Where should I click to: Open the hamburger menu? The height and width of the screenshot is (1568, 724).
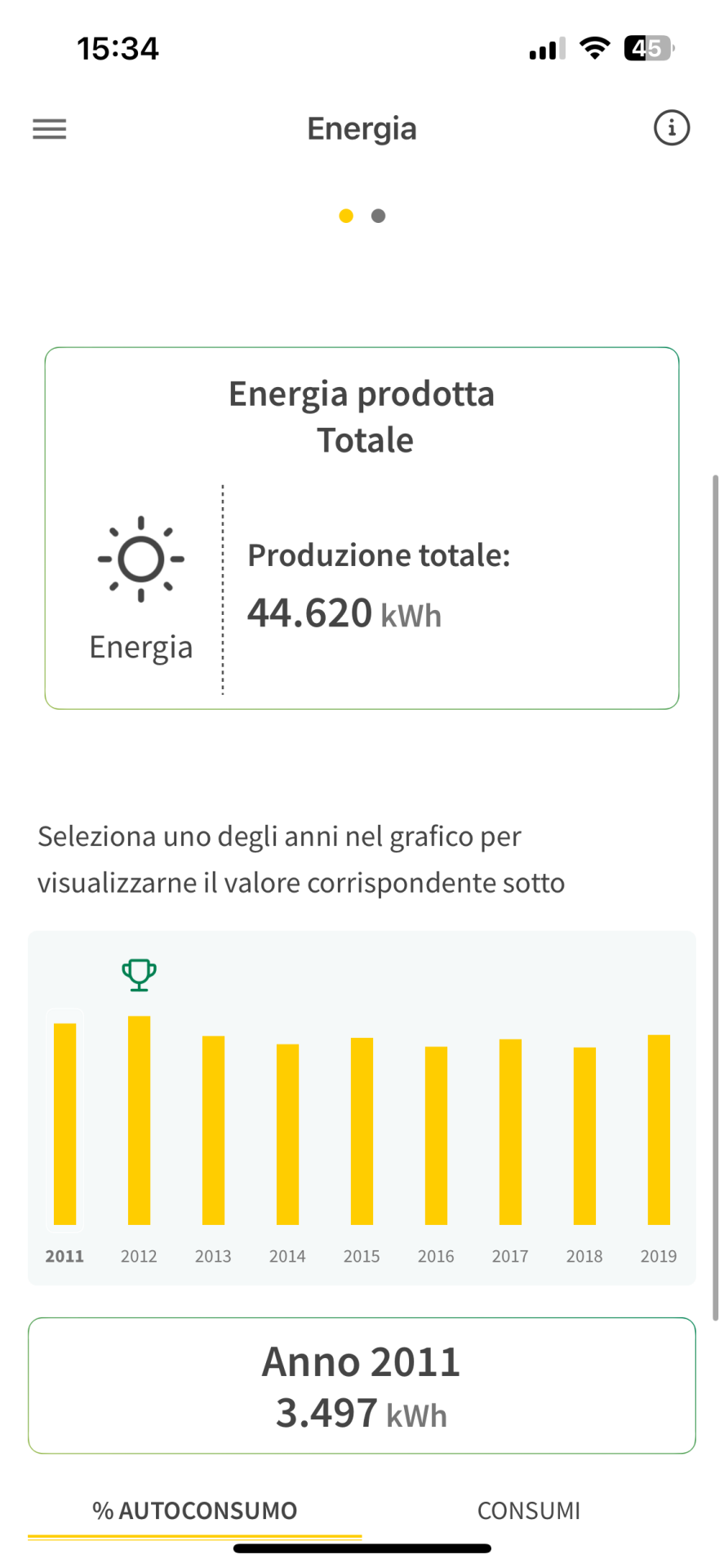49,129
